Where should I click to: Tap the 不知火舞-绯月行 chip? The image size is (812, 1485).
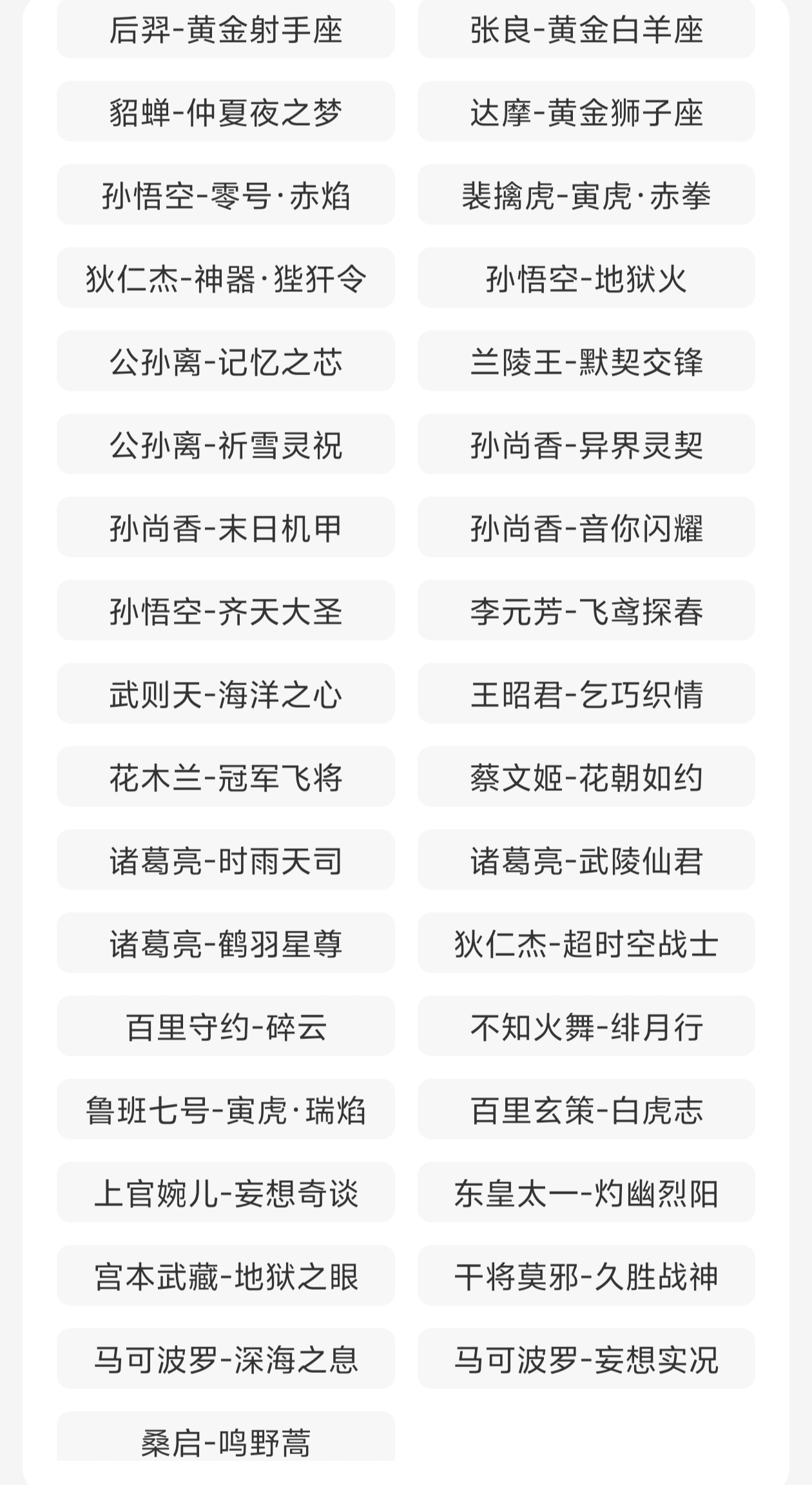(x=586, y=1026)
